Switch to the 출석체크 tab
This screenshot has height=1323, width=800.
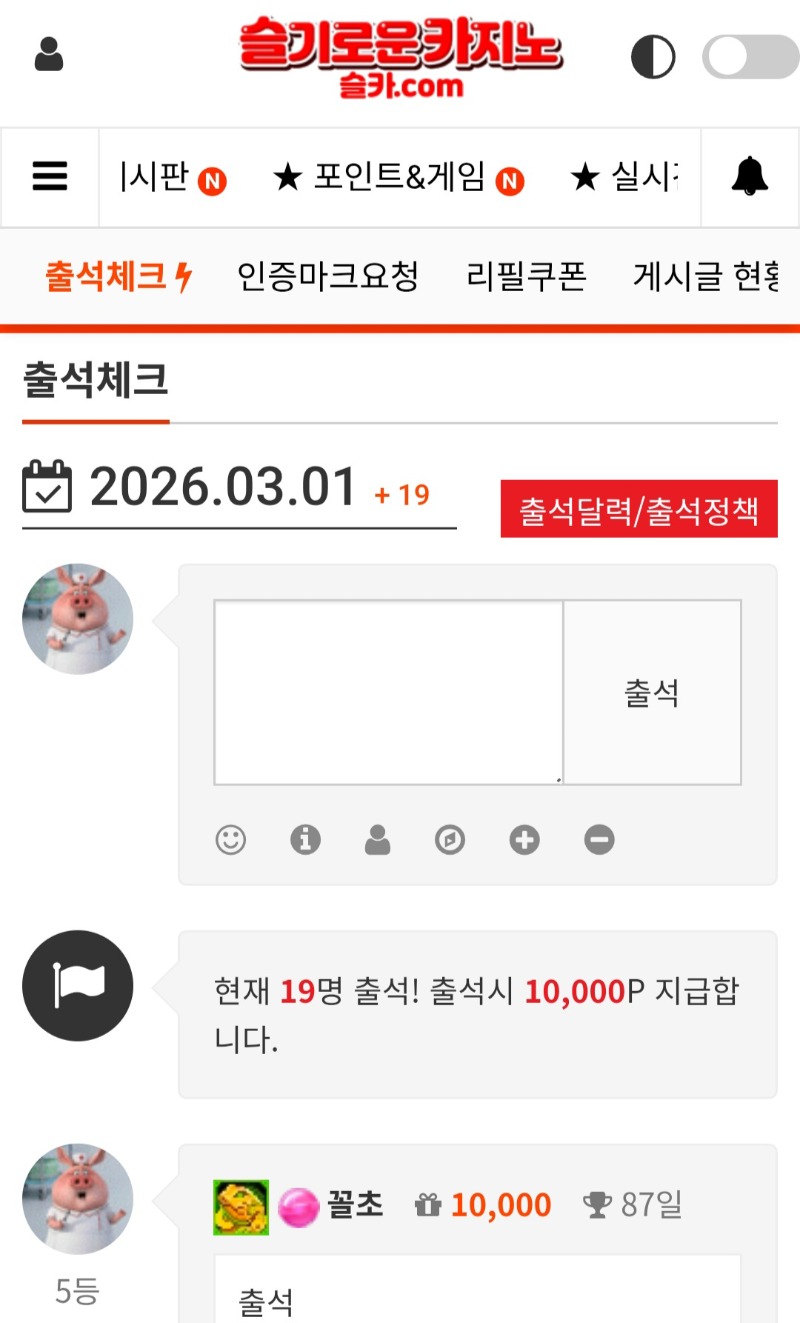click(118, 277)
